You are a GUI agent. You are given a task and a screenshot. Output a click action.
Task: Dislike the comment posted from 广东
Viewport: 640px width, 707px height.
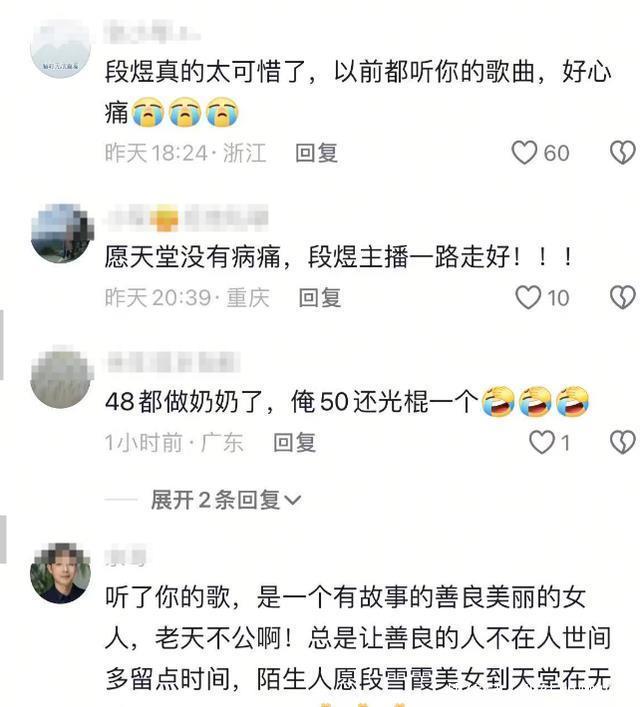pyautogui.click(x=622, y=442)
